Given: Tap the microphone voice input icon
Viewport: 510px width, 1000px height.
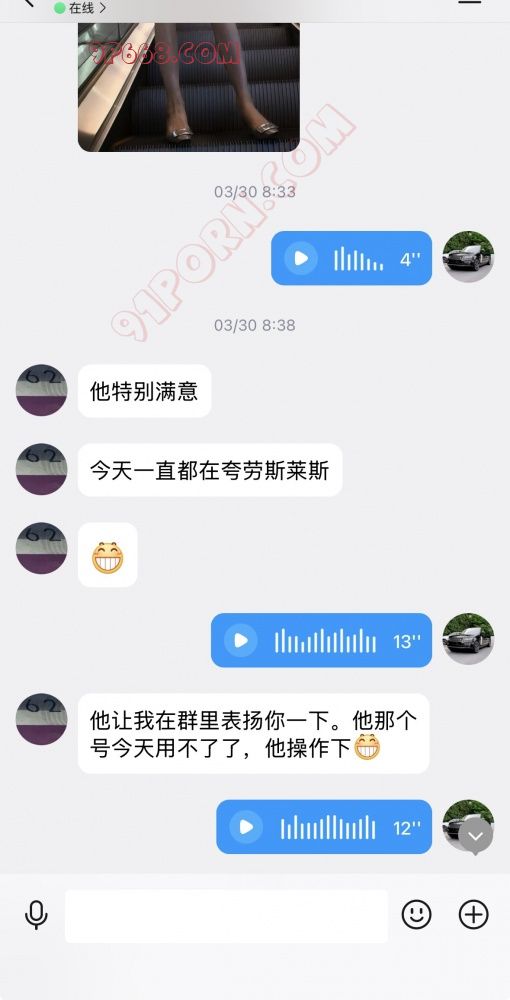Looking at the screenshot, I should [36, 915].
